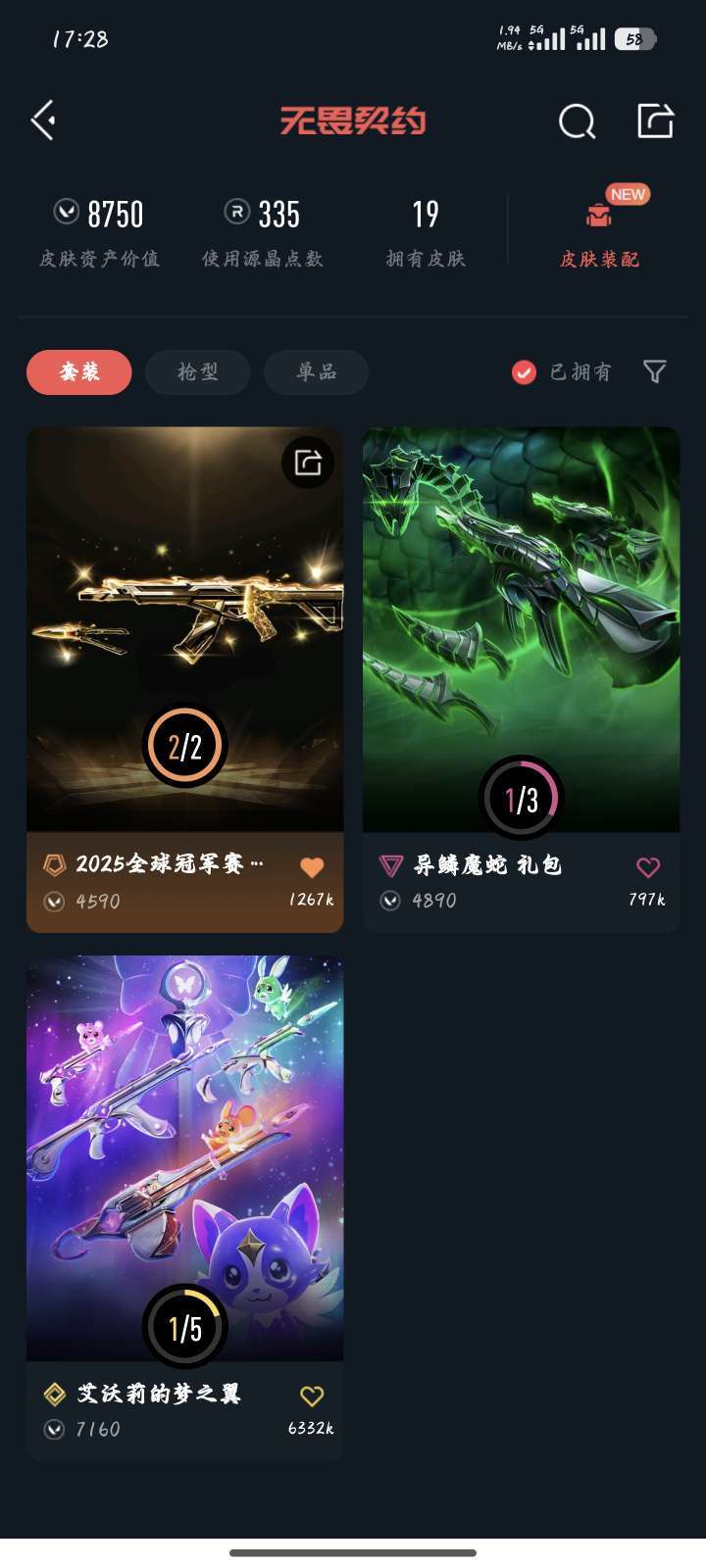Image resolution: width=706 pixels, height=1568 pixels.
Task: Tap the share icon in the top right corner
Action: click(x=653, y=119)
